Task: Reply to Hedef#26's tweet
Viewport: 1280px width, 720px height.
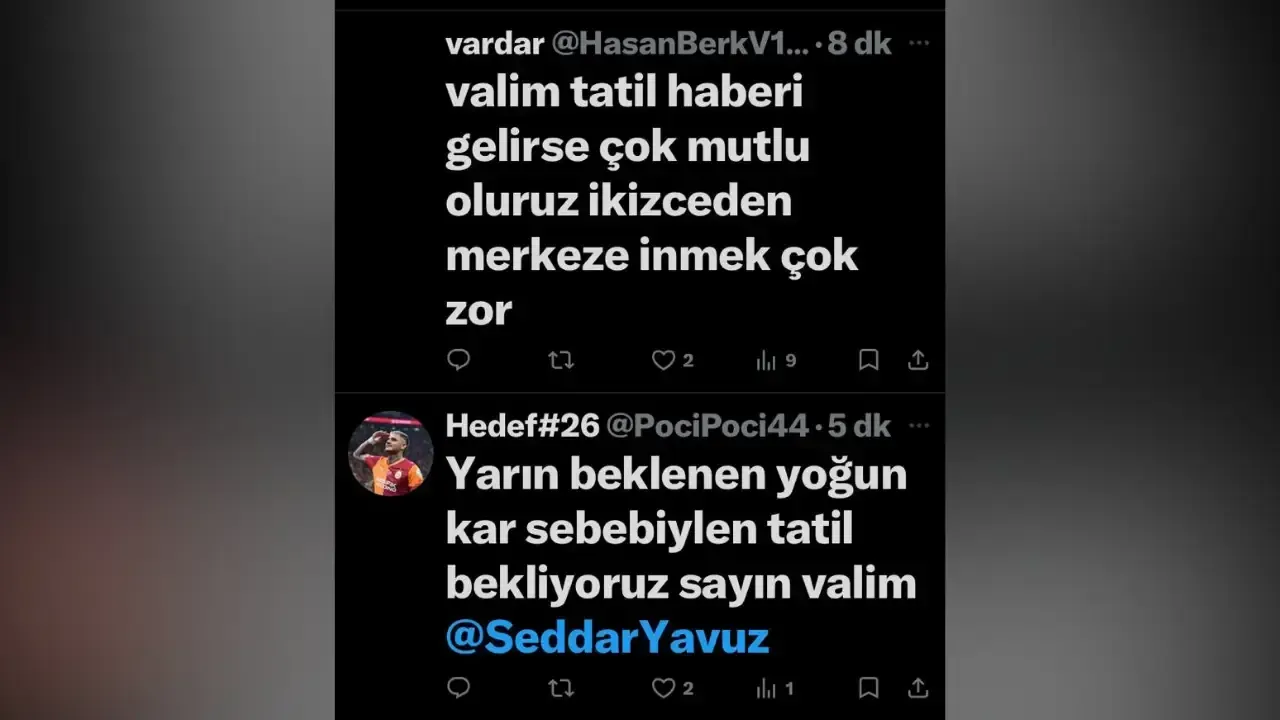Action: pyautogui.click(x=459, y=688)
